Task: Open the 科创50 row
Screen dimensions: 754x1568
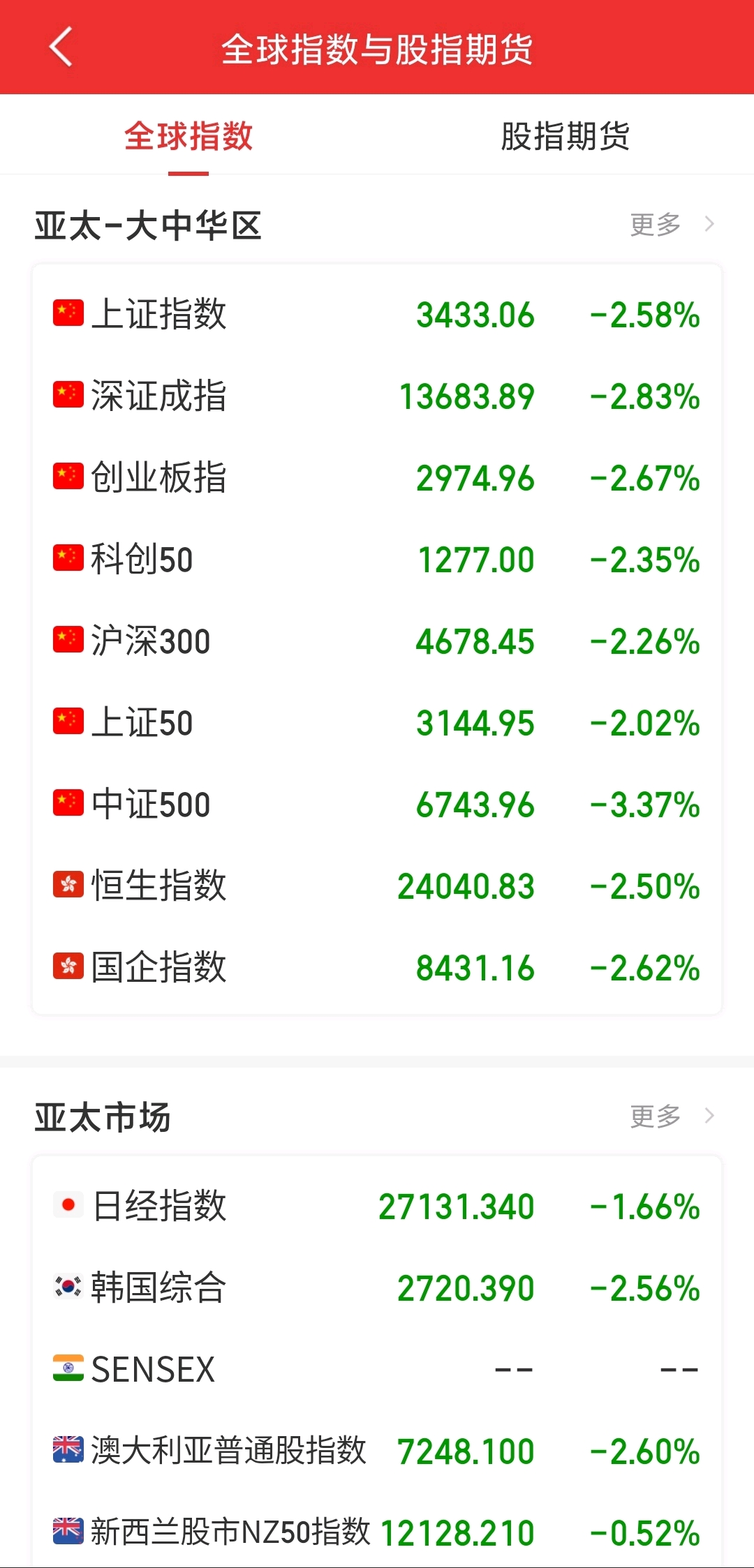Action: tap(377, 559)
